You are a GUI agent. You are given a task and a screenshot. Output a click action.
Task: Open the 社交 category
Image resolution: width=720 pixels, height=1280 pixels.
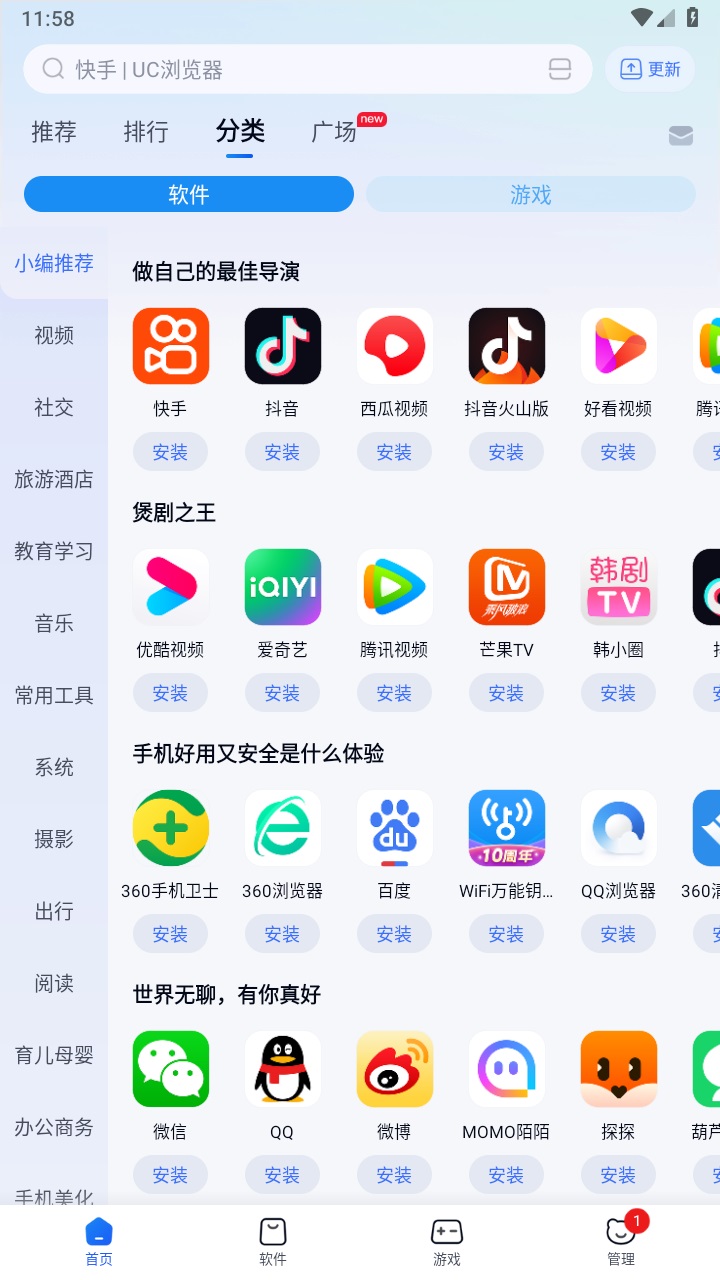click(x=54, y=408)
